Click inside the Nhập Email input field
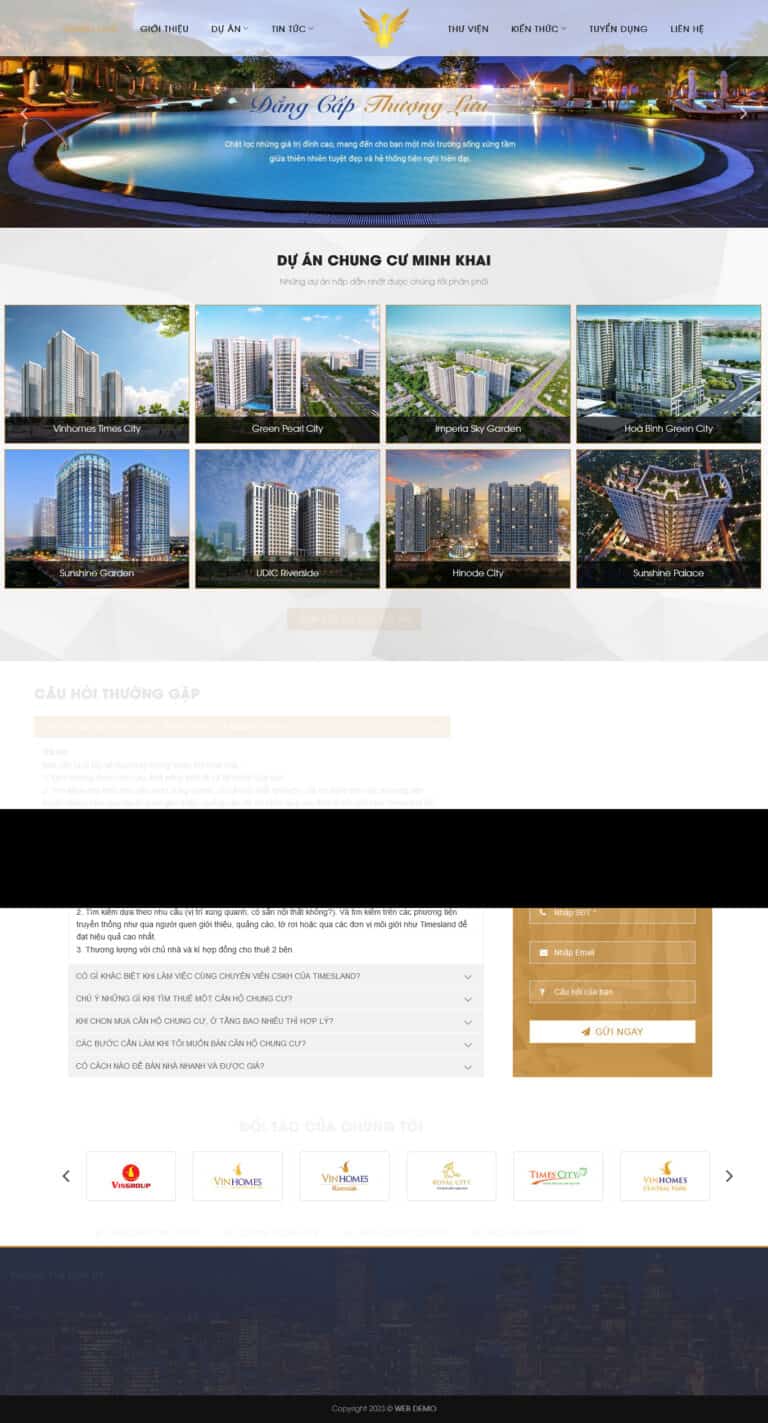 point(610,951)
